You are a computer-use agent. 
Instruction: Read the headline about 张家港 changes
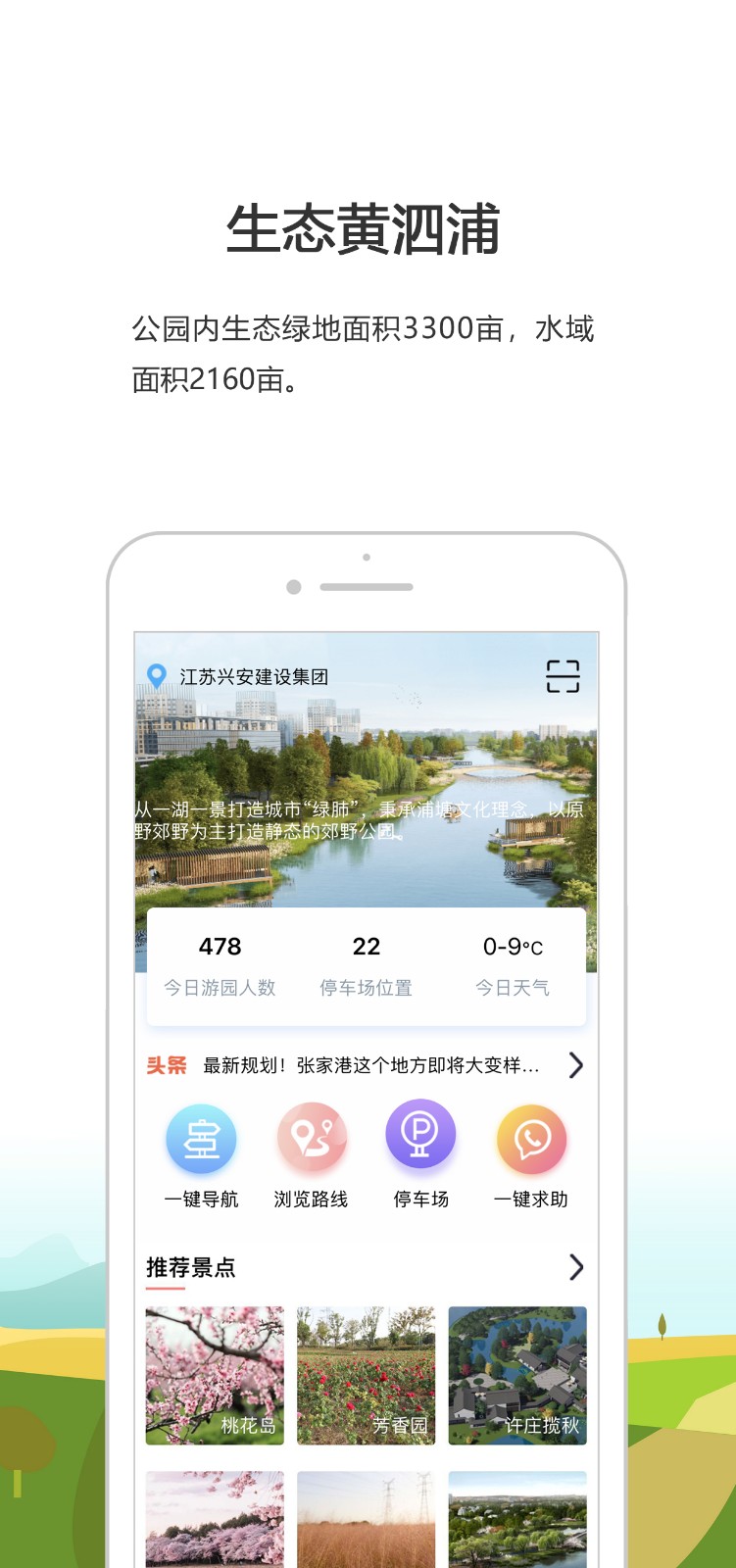[369, 1065]
